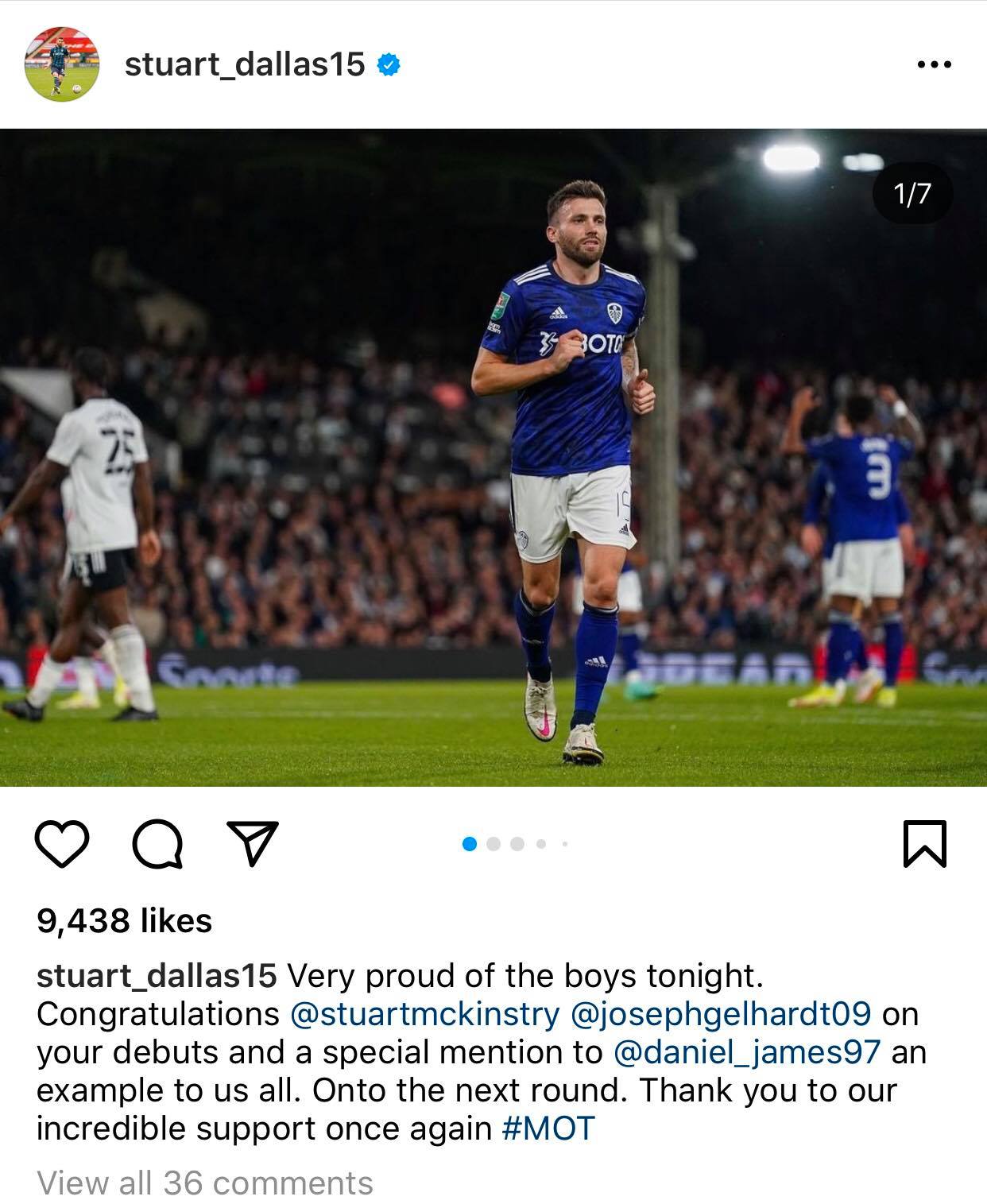Open the comment bubble icon
This screenshot has height=1204, width=987.
[157, 844]
